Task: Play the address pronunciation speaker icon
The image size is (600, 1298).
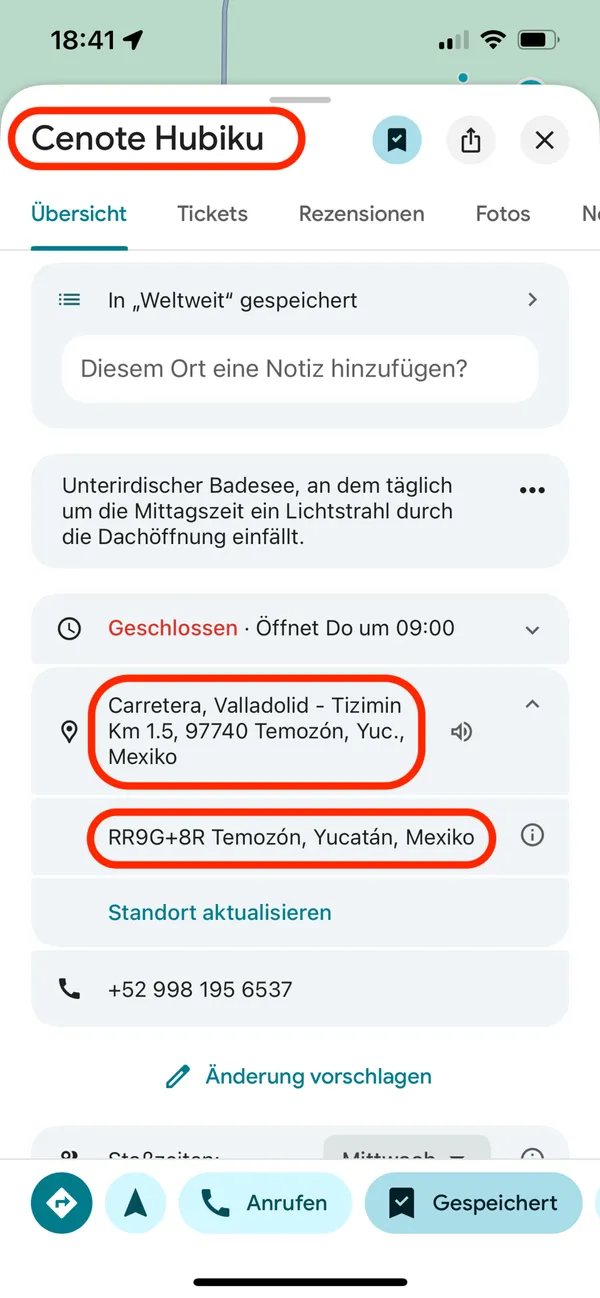Action: click(461, 732)
